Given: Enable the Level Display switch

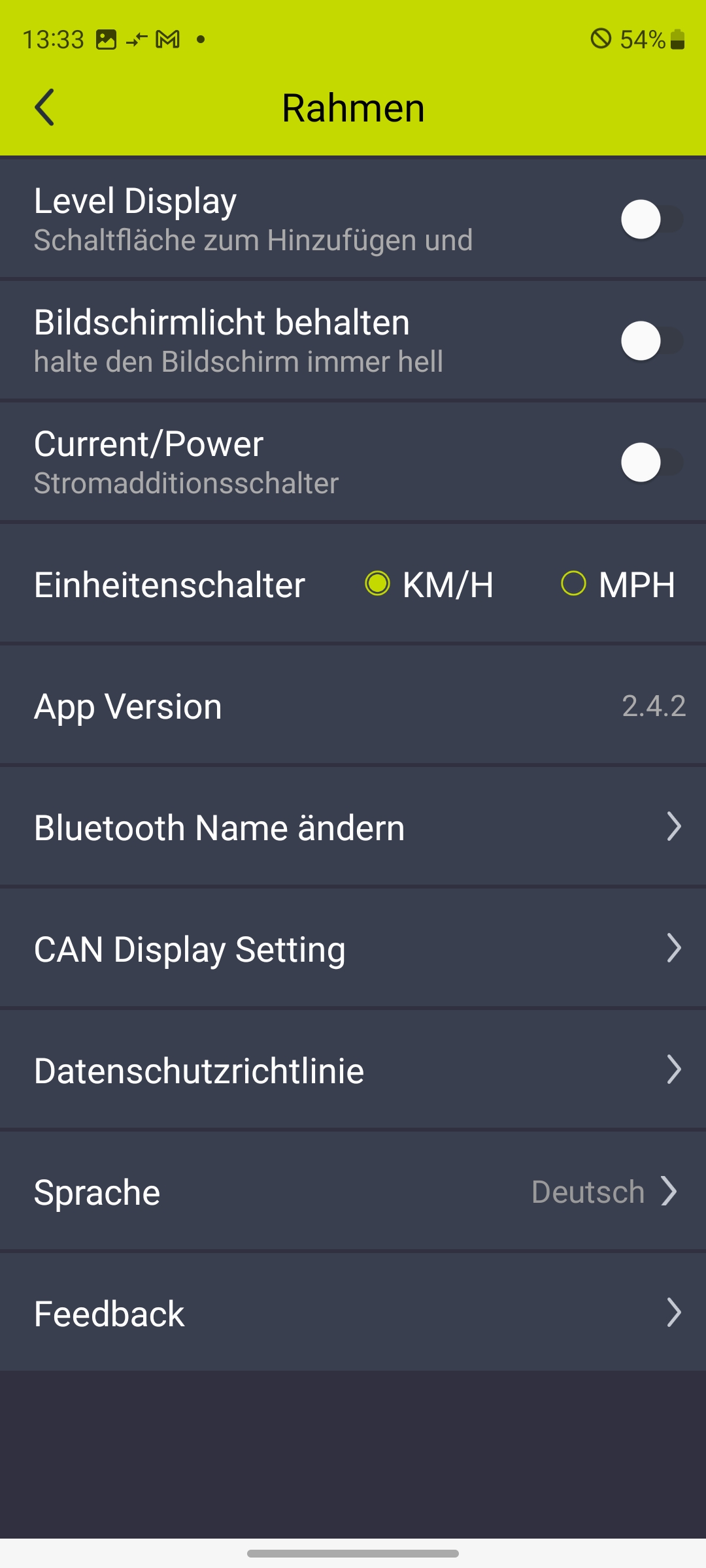Looking at the screenshot, I should (651, 220).
